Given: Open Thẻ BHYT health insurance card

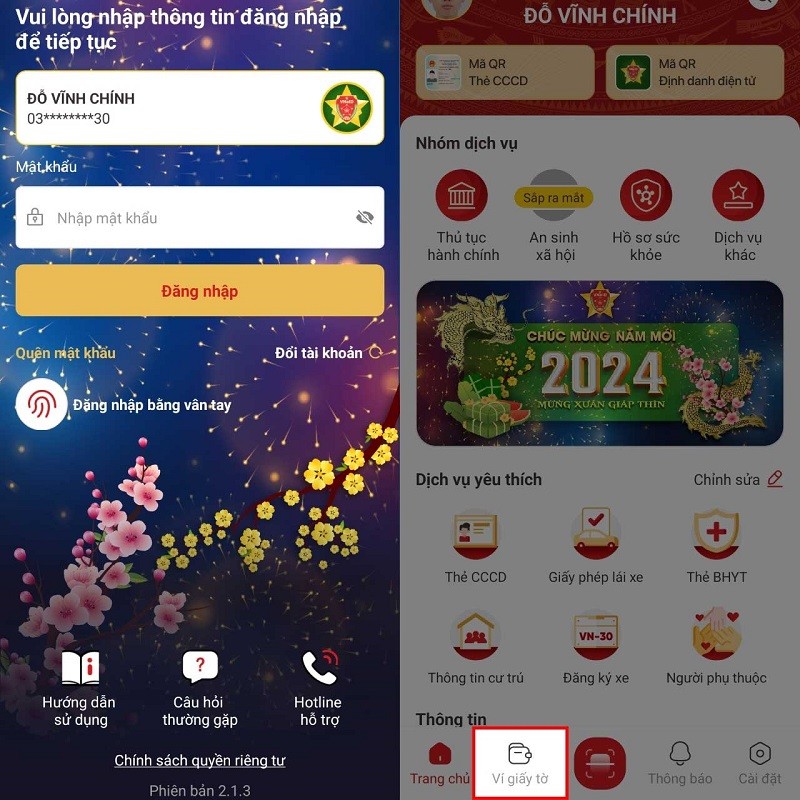Looking at the screenshot, I should 716,545.
